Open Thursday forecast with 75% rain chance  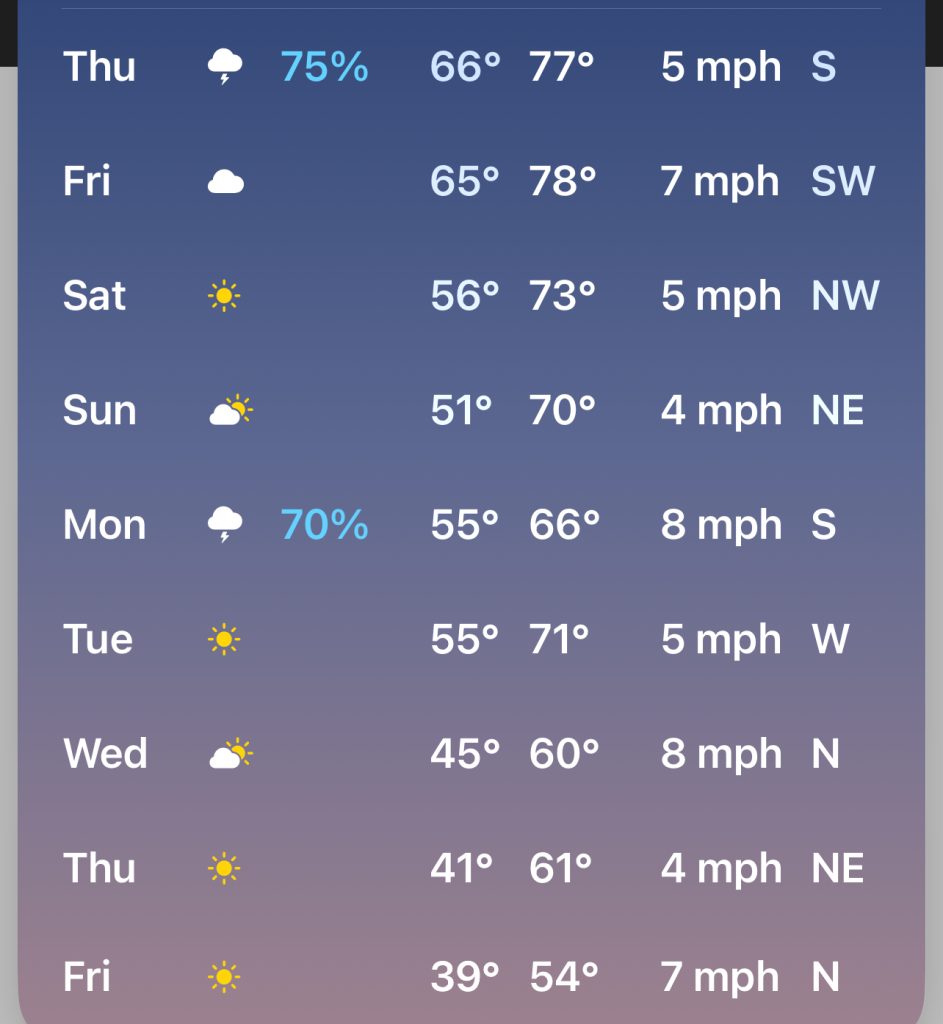[470, 67]
